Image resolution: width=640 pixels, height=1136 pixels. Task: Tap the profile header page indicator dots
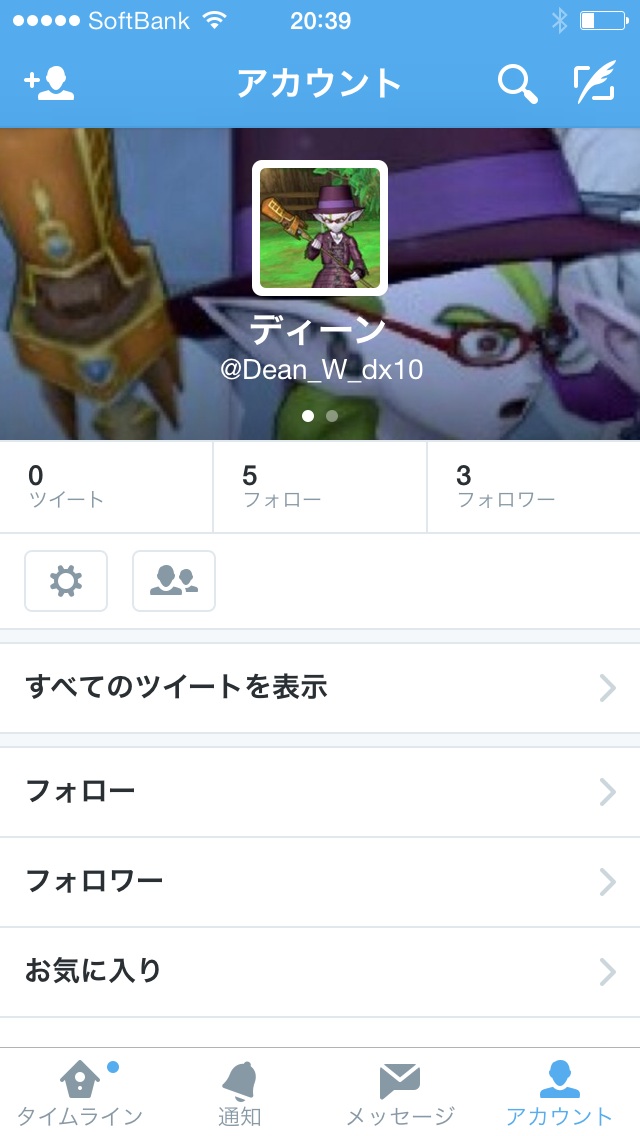click(x=320, y=415)
